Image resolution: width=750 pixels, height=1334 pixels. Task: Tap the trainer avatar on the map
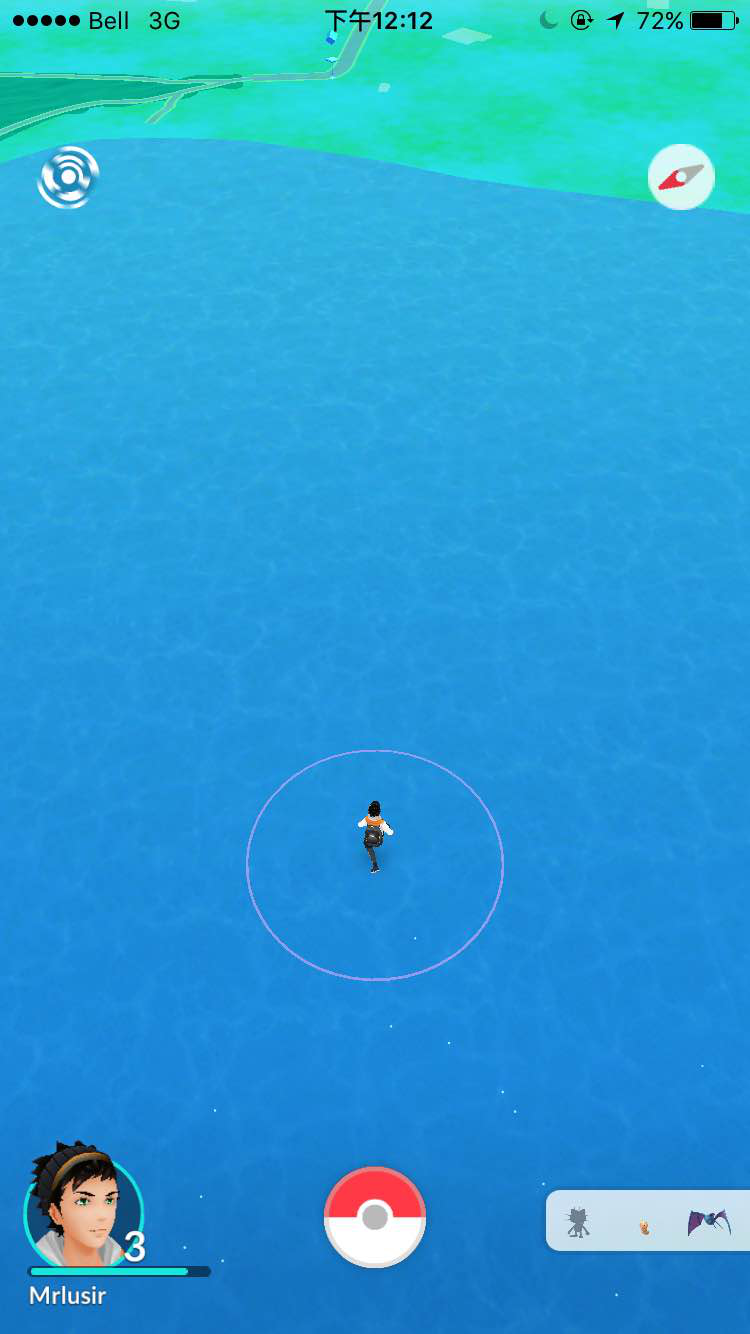pyautogui.click(x=374, y=836)
